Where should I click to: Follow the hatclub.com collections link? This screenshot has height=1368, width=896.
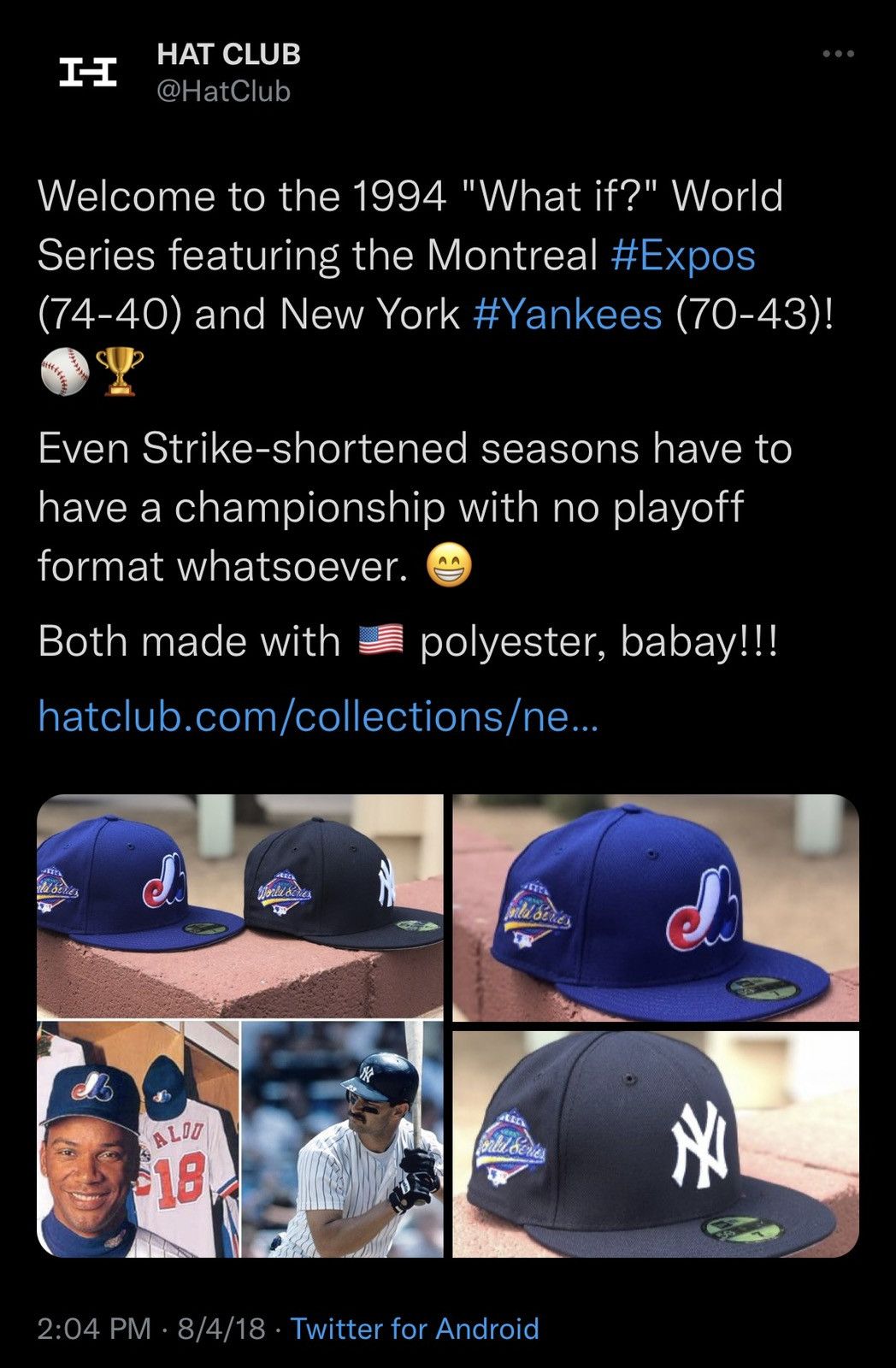(318, 716)
